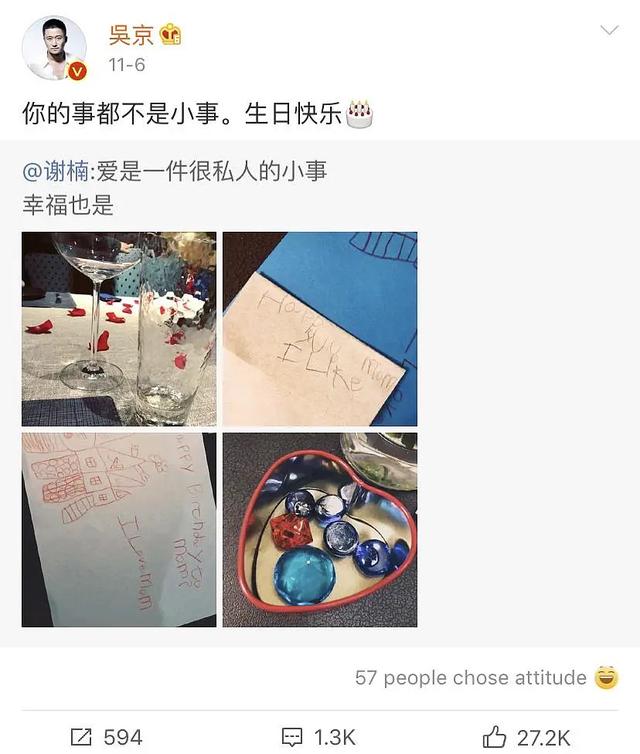Repost this post with 594 shares
This screenshot has width=640, height=754.
click(106, 737)
